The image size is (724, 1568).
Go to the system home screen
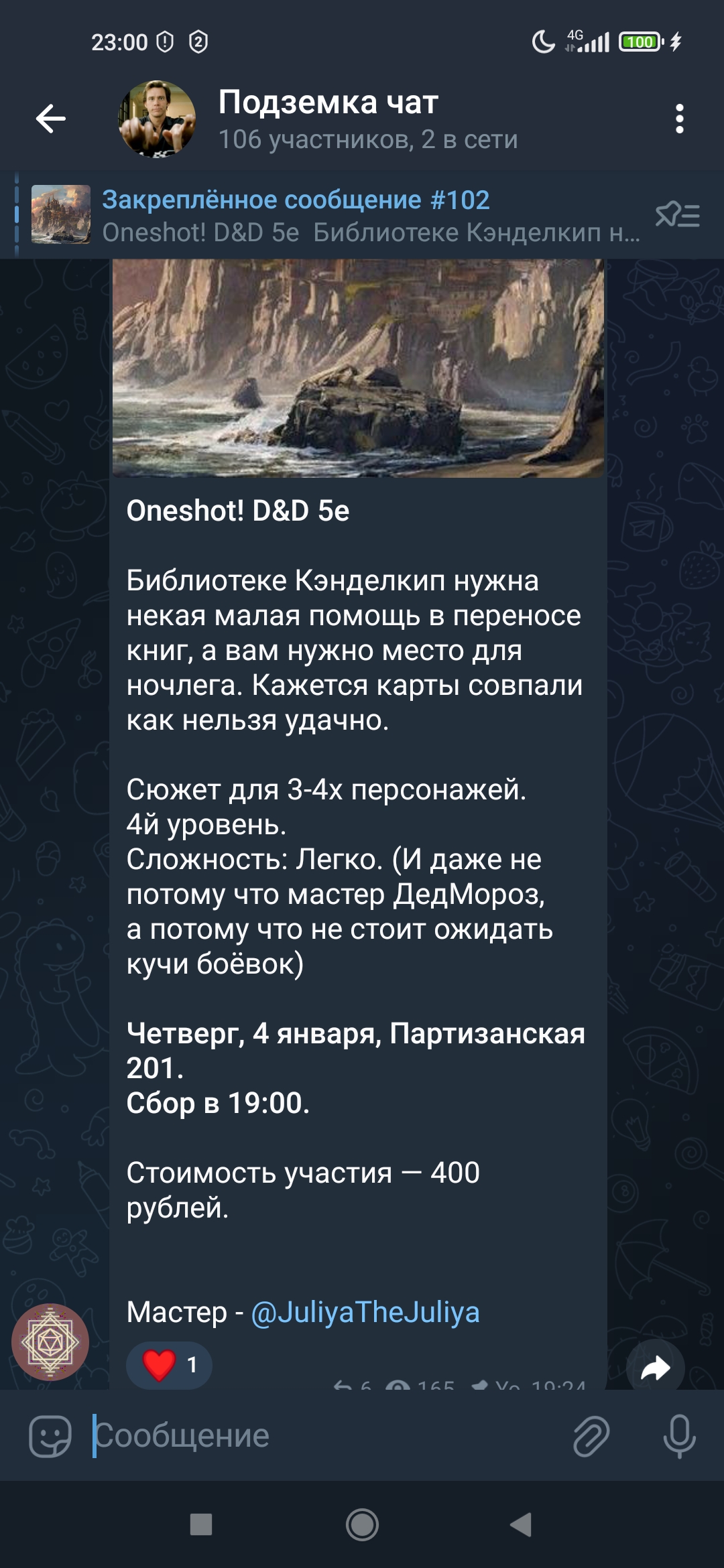(362, 1525)
